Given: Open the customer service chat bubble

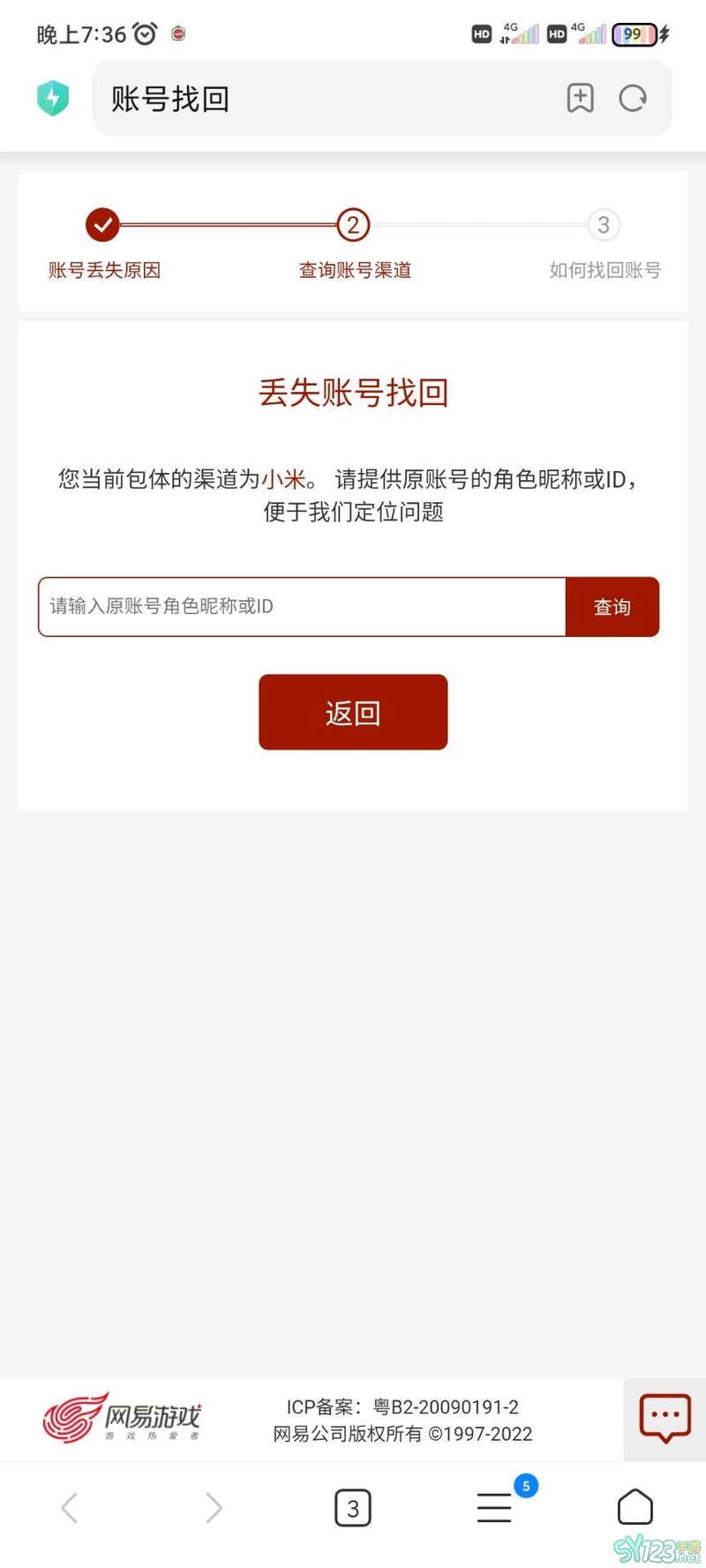Looking at the screenshot, I should (x=665, y=1418).
